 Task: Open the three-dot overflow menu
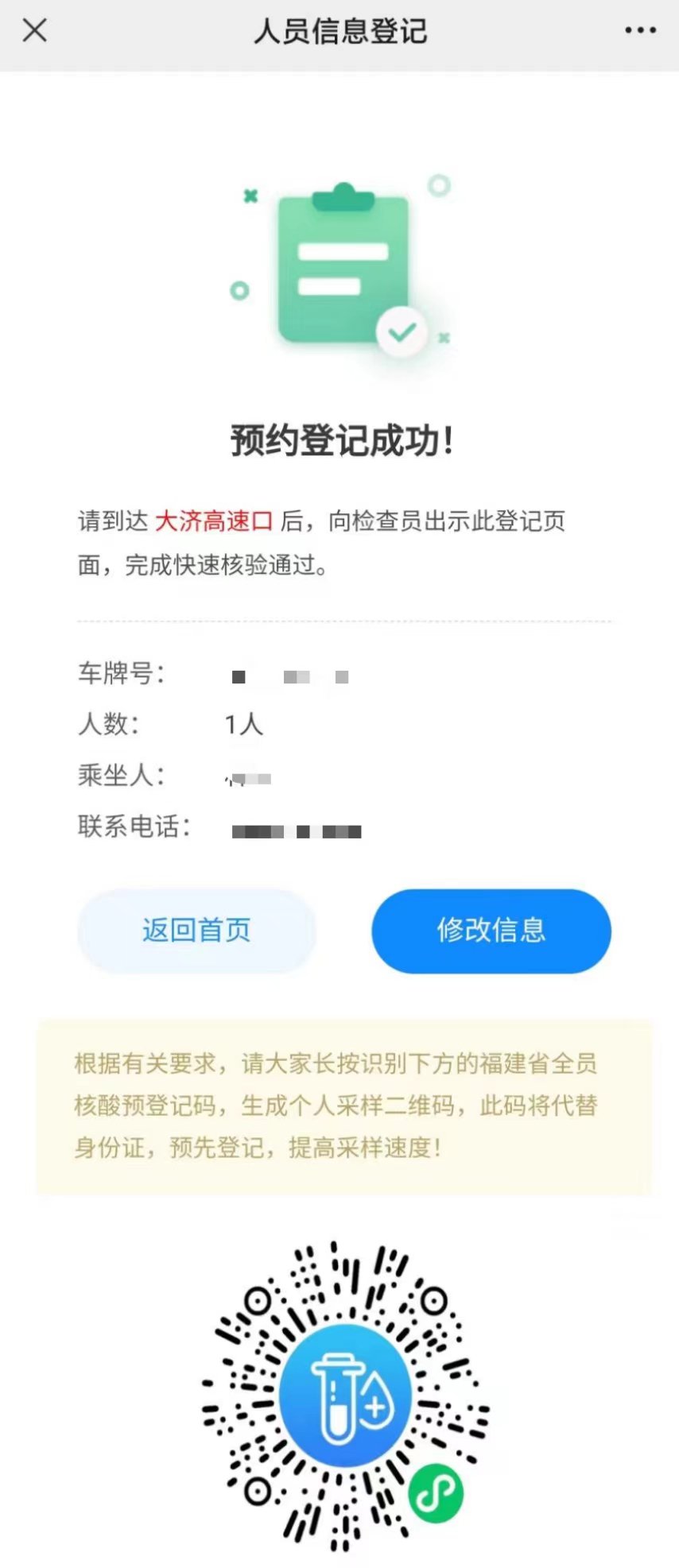pyautogui.click(x=640, y=31)
